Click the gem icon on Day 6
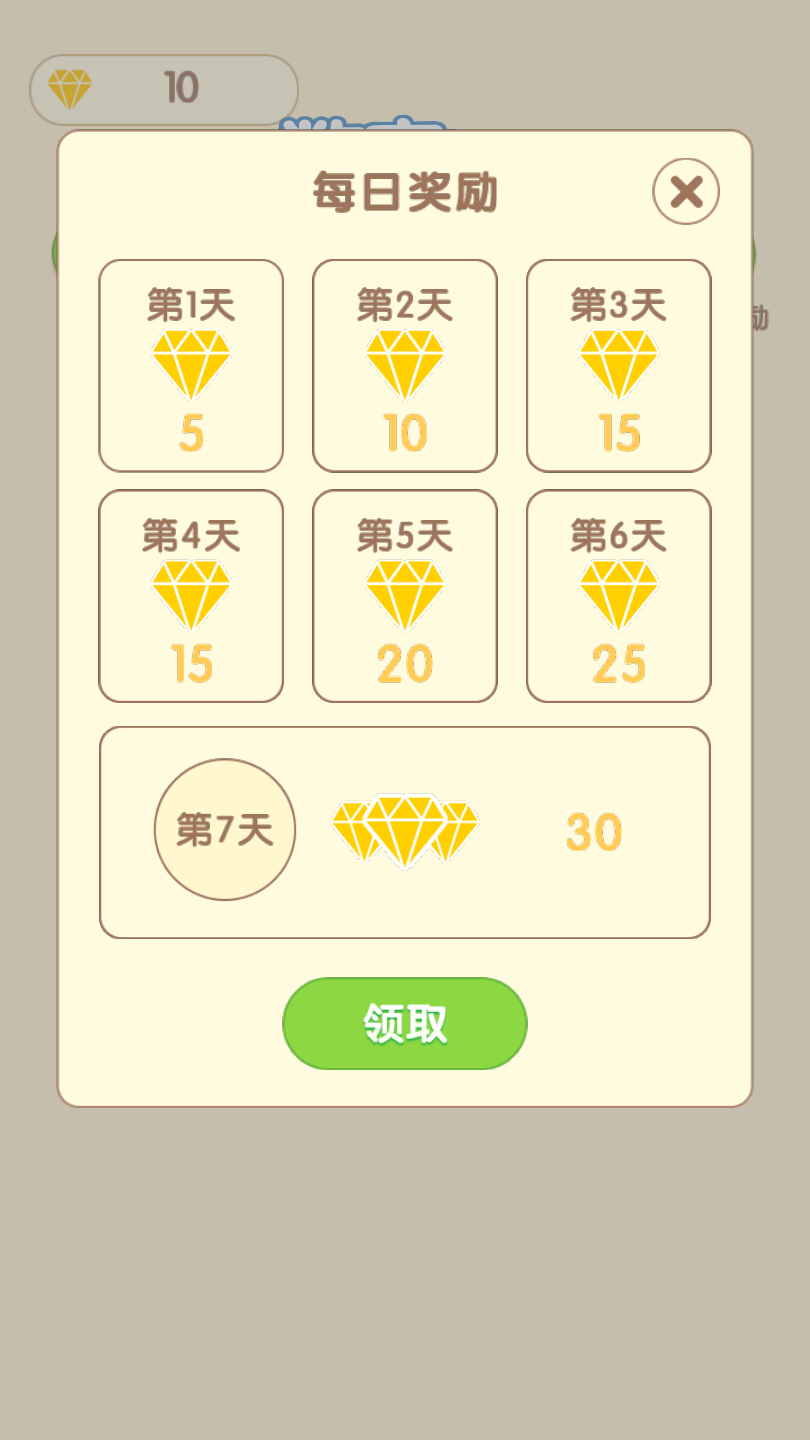 coord(618,592)
